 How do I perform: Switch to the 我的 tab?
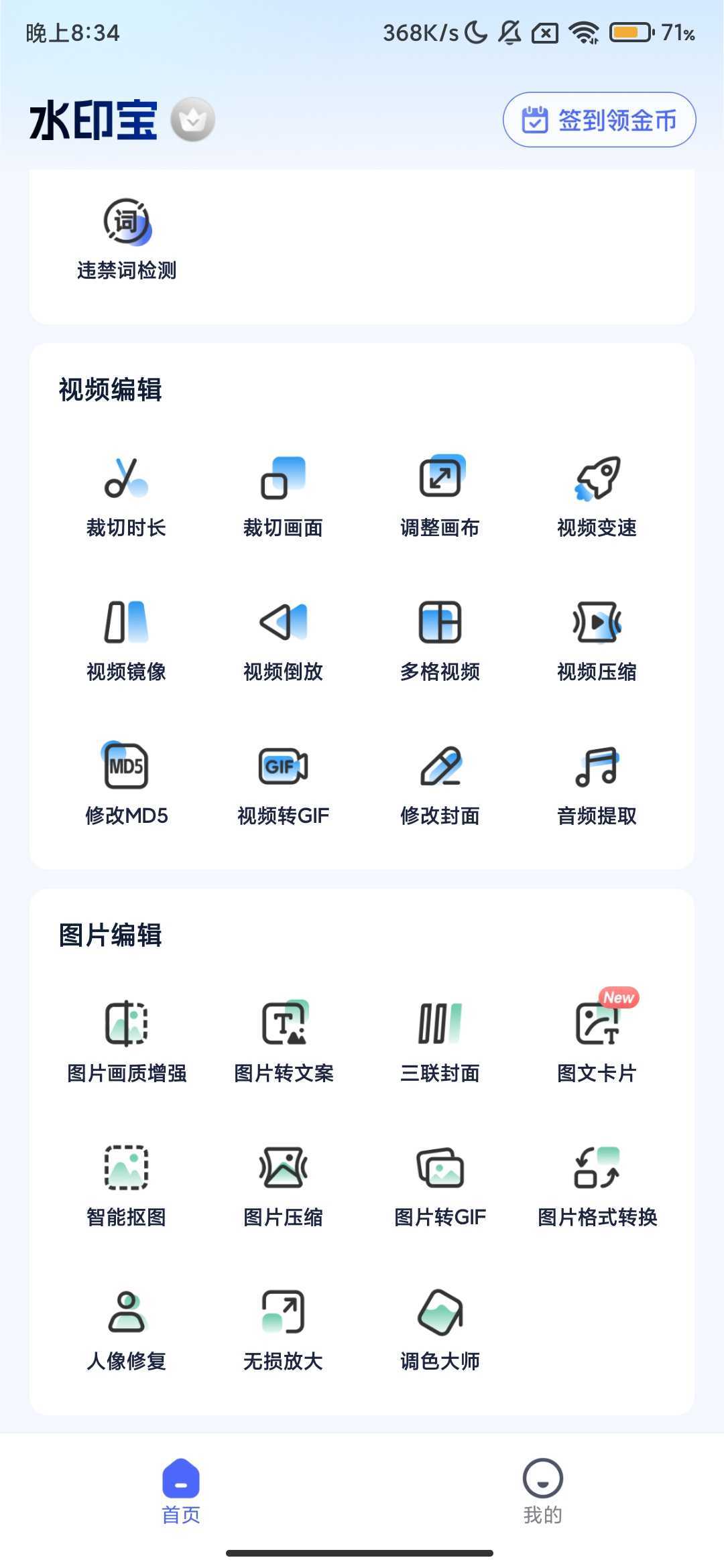pyautogui.click(x=542, y=1491)
